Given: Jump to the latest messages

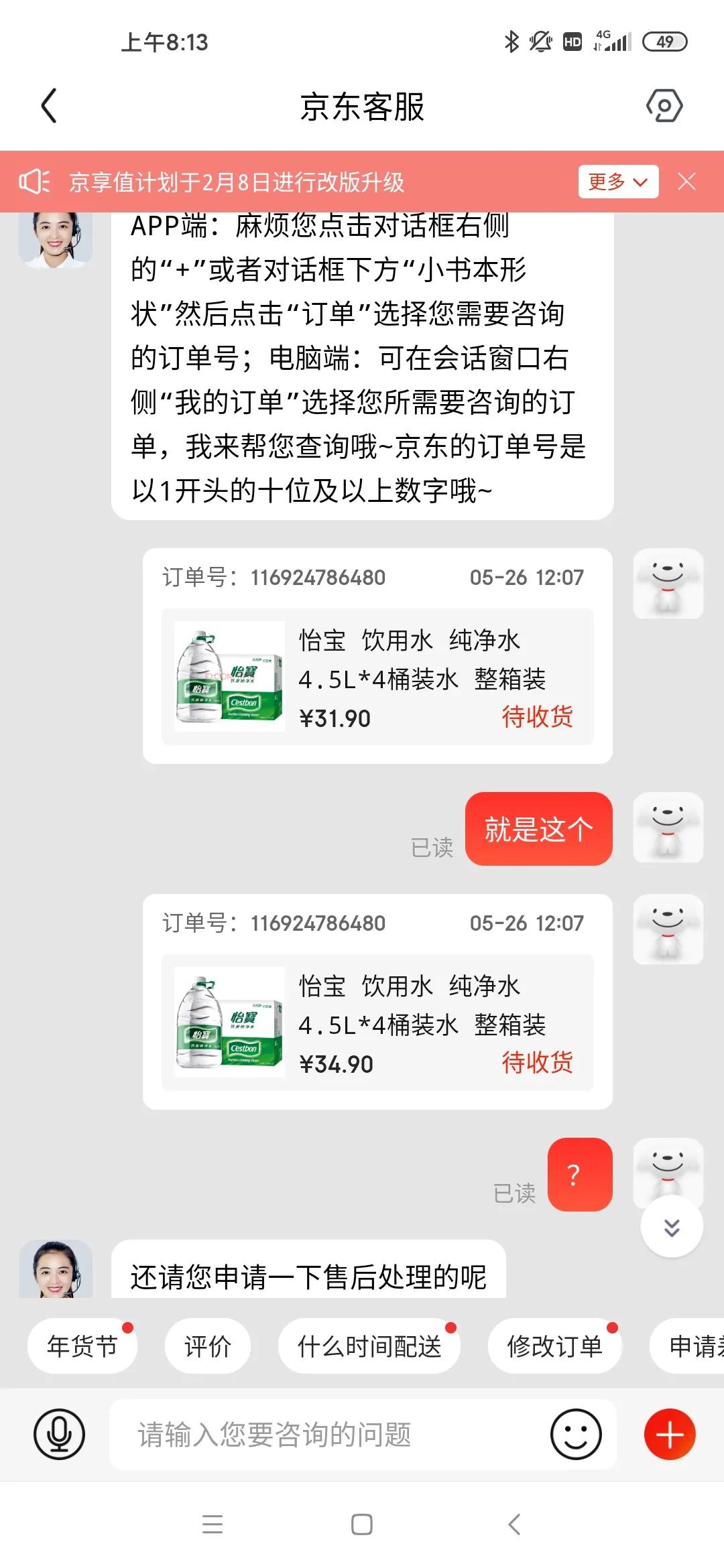Looking at the screenshot, I should point(671,1227).
